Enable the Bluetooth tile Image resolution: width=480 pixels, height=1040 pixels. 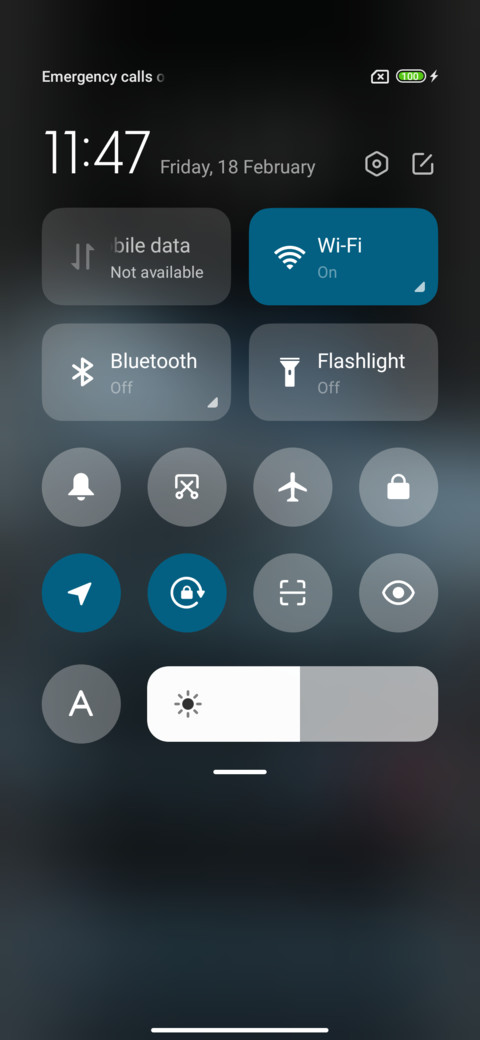point(137,372)
